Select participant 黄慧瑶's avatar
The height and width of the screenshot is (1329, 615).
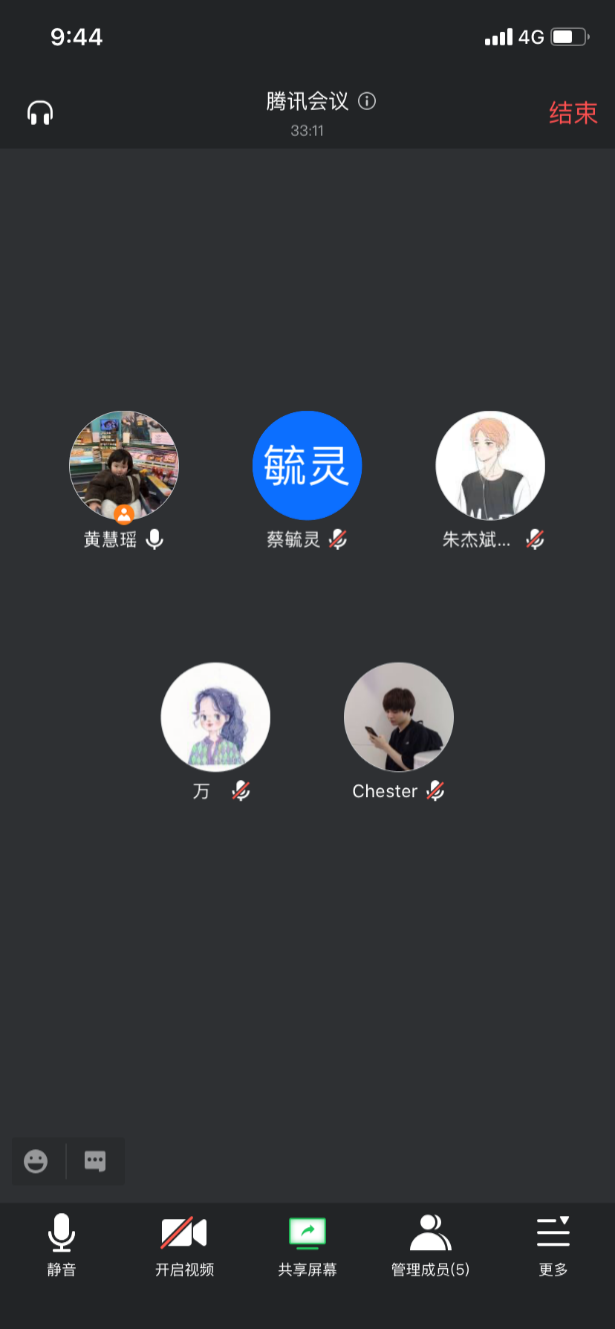pyautogui.click(x=124, y=465)
